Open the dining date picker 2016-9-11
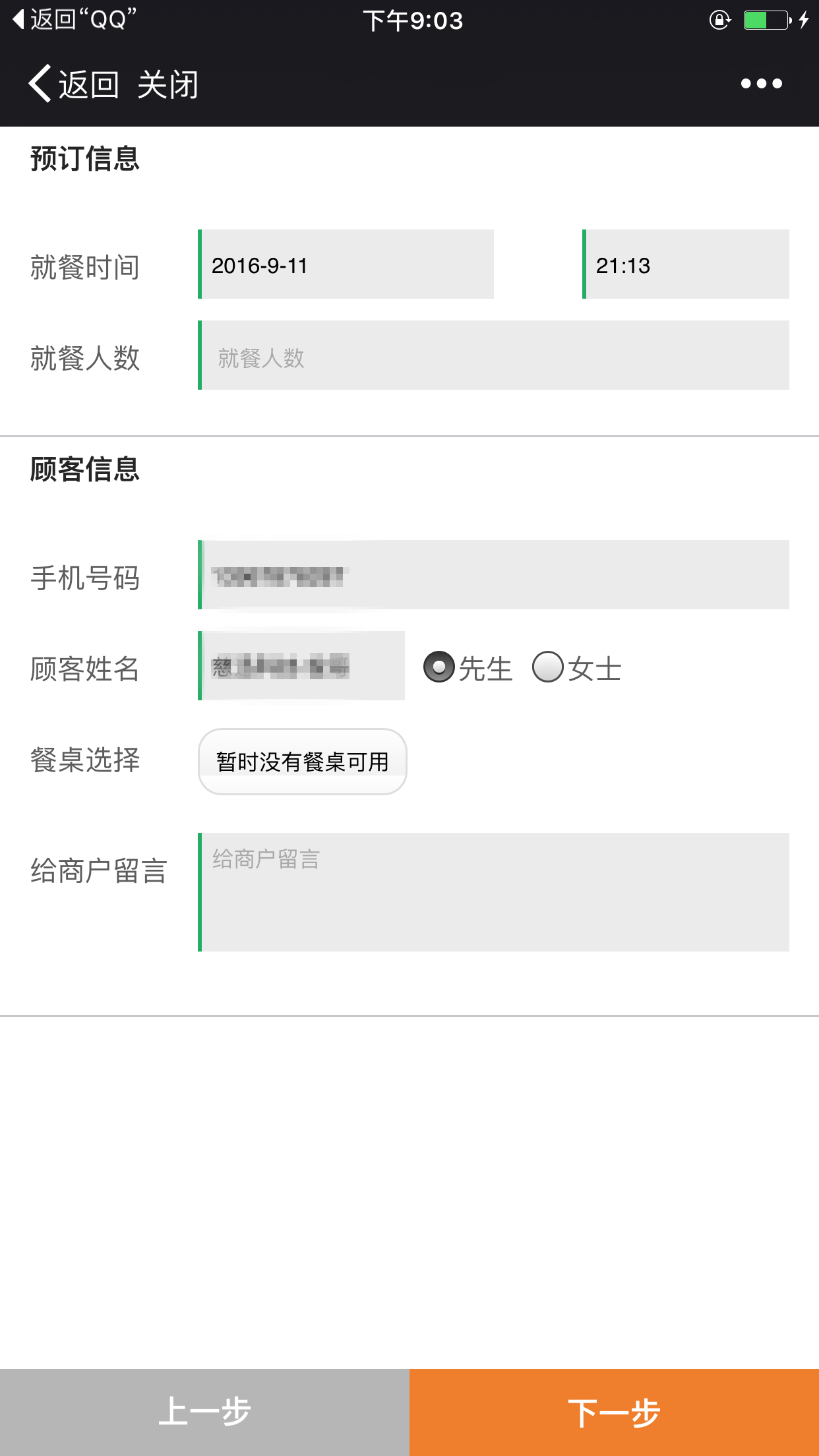Screen dimensions: 819x1456 click(346, 264)
